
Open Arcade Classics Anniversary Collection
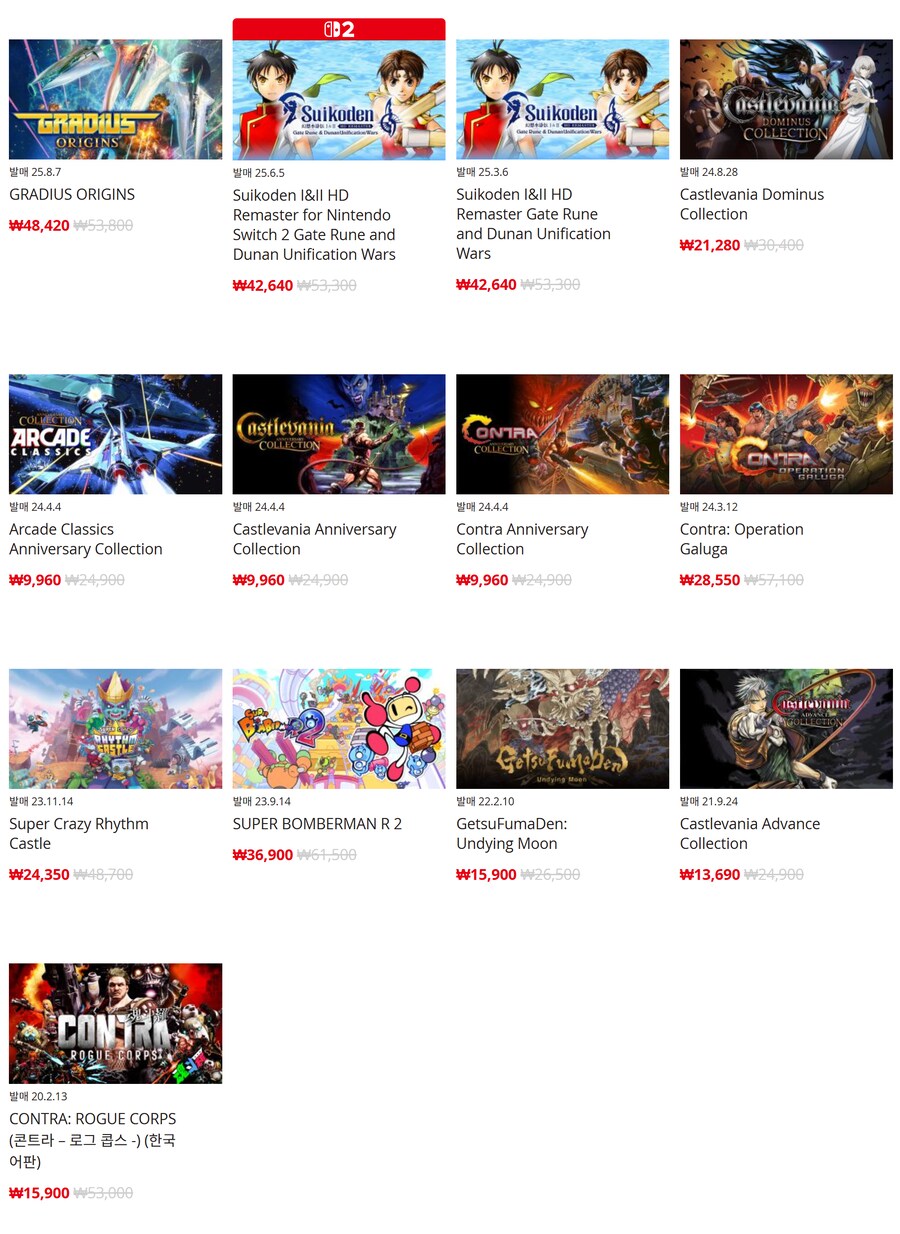point(115,434)
